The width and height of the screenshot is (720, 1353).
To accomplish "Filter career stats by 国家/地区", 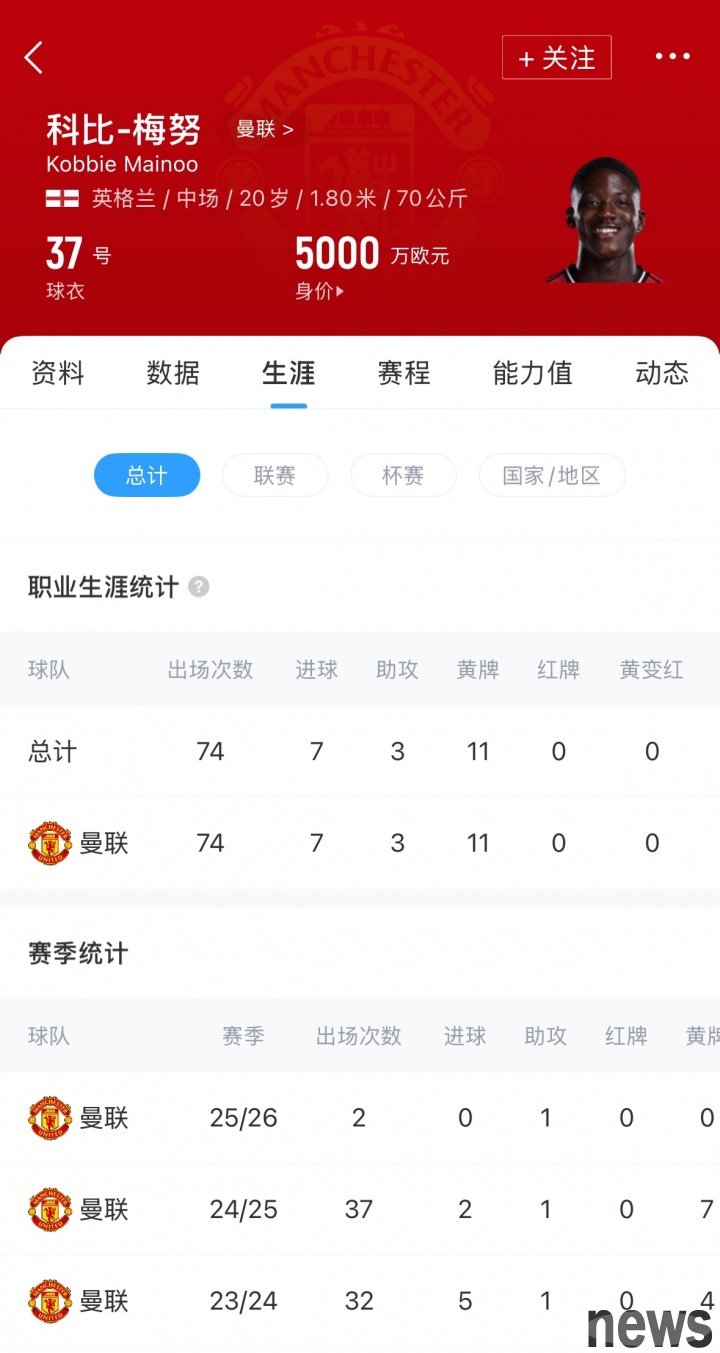I will (x=552, y=476).
